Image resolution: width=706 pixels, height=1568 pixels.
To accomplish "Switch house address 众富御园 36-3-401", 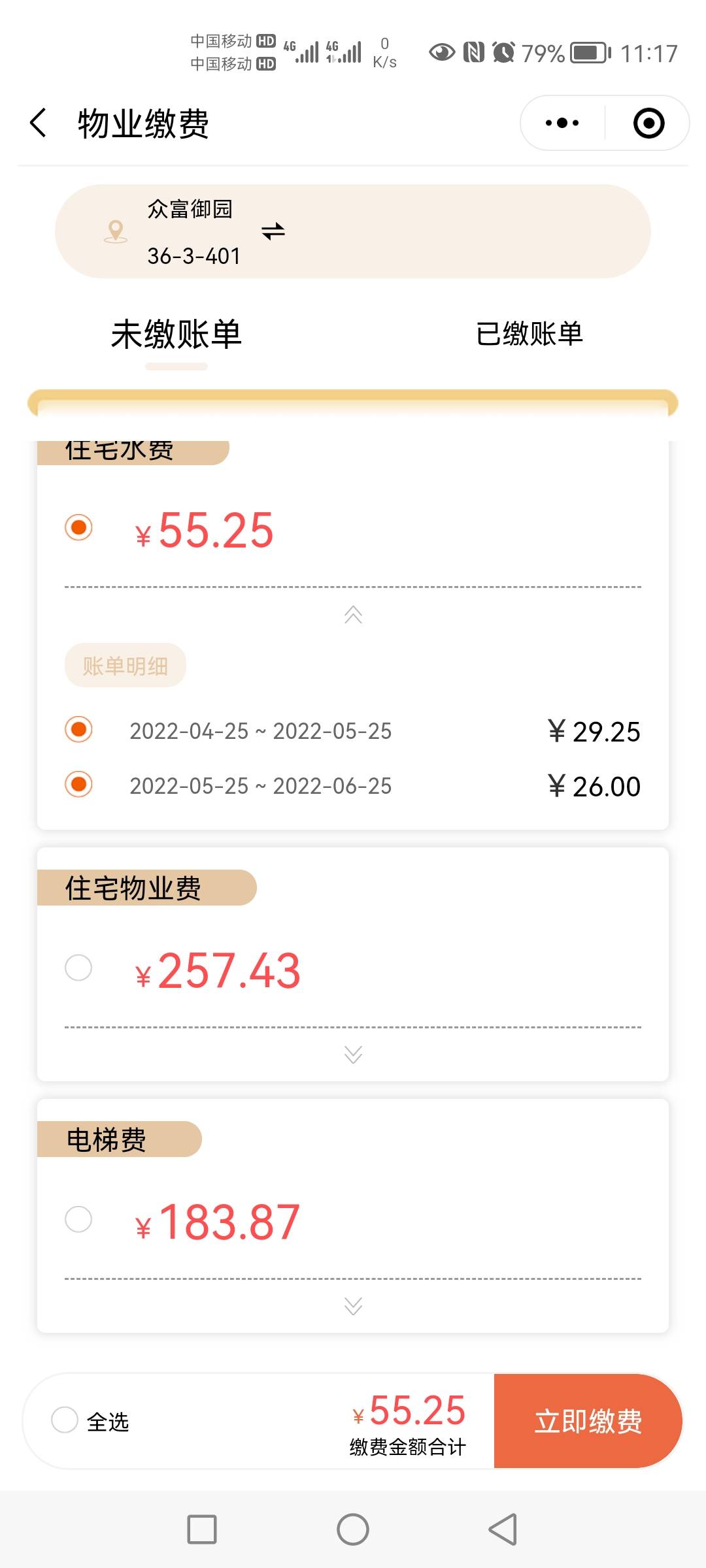I will point(273,231).
